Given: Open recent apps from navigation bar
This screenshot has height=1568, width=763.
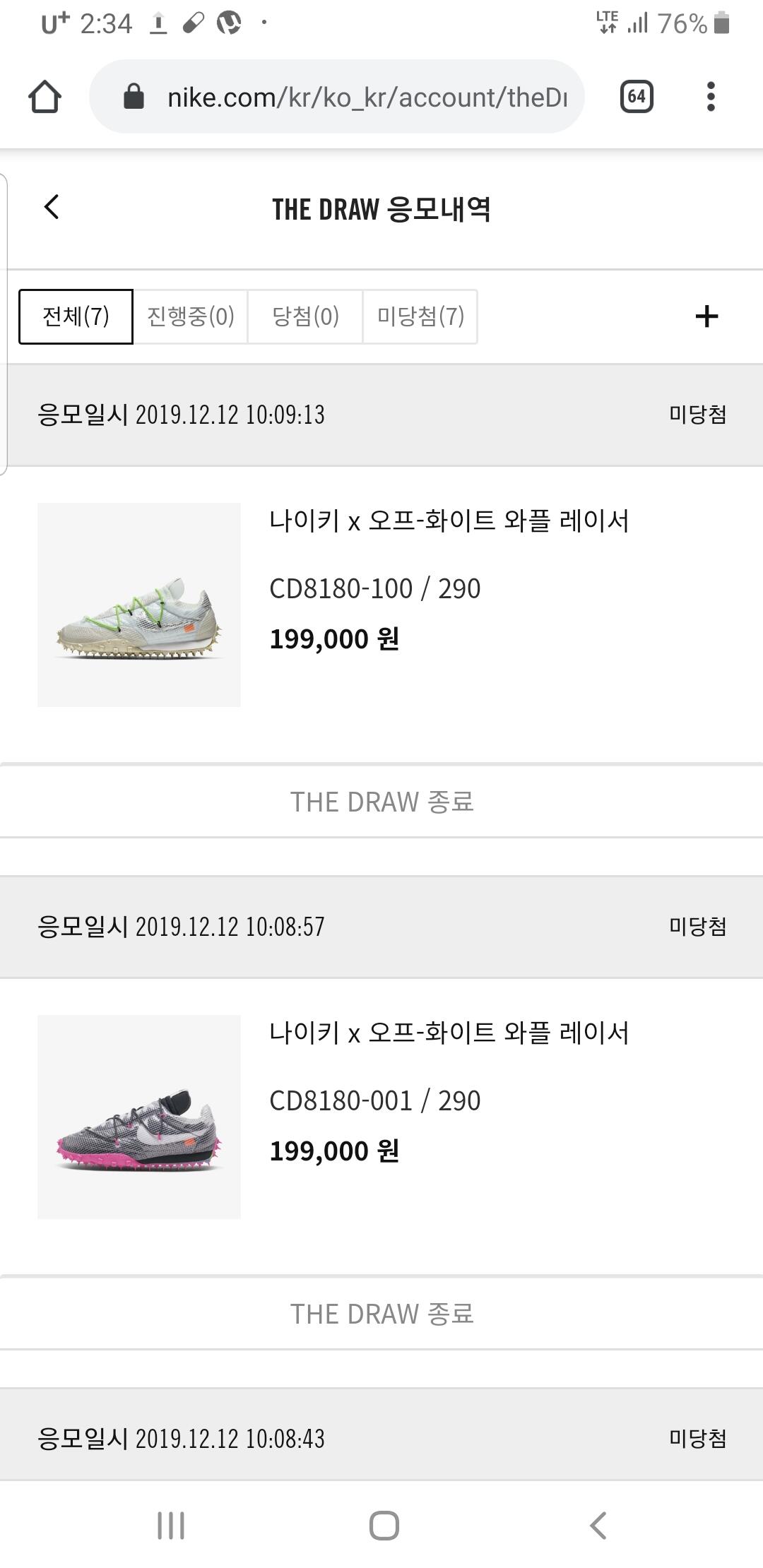Looking at the screenshot, I should pyautogui.click(x=171, y=1526).
